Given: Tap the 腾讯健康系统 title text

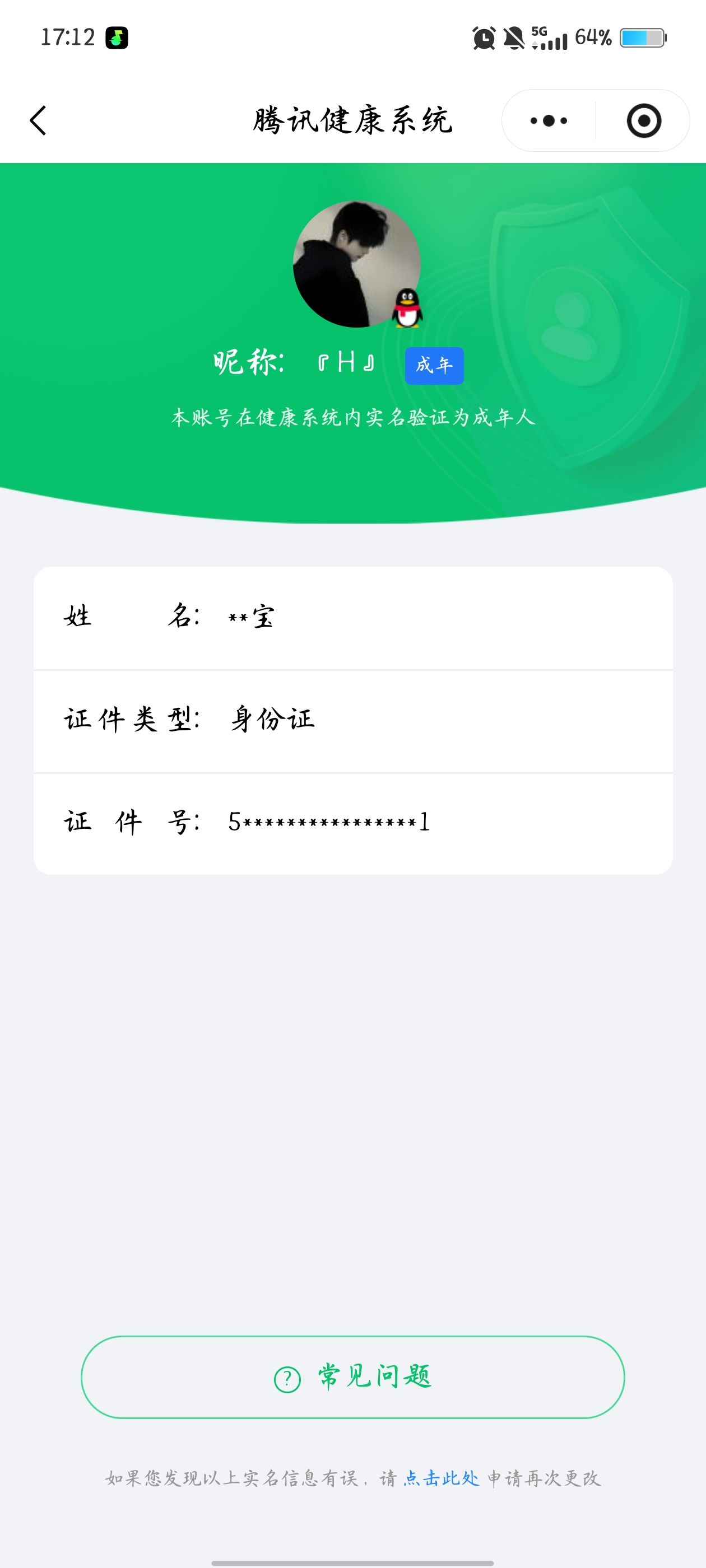Looking at the screenshot, I should pos(352,119).
